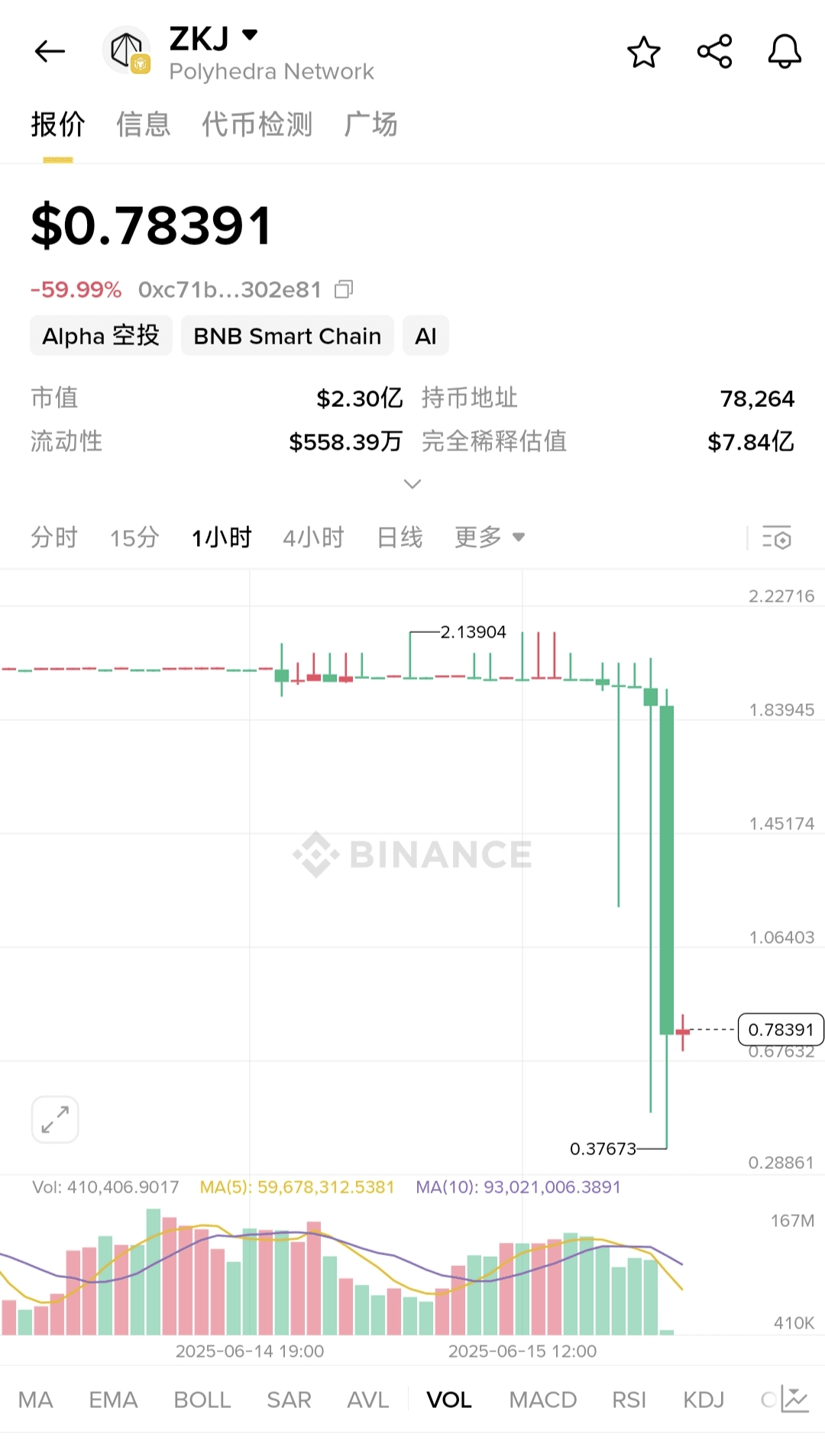Select the 分时 chart interval
825x1456 pixels.
(54, 538)
